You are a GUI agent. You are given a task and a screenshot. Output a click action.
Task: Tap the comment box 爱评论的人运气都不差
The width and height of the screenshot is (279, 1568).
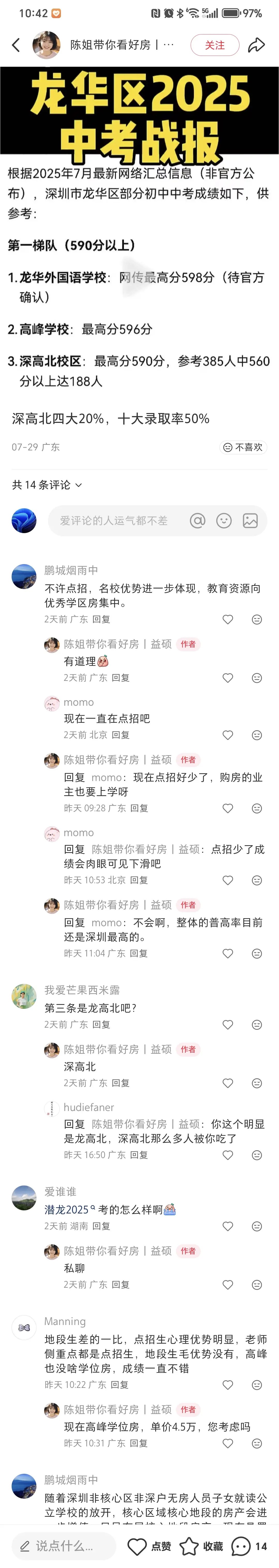coord(114,521)
